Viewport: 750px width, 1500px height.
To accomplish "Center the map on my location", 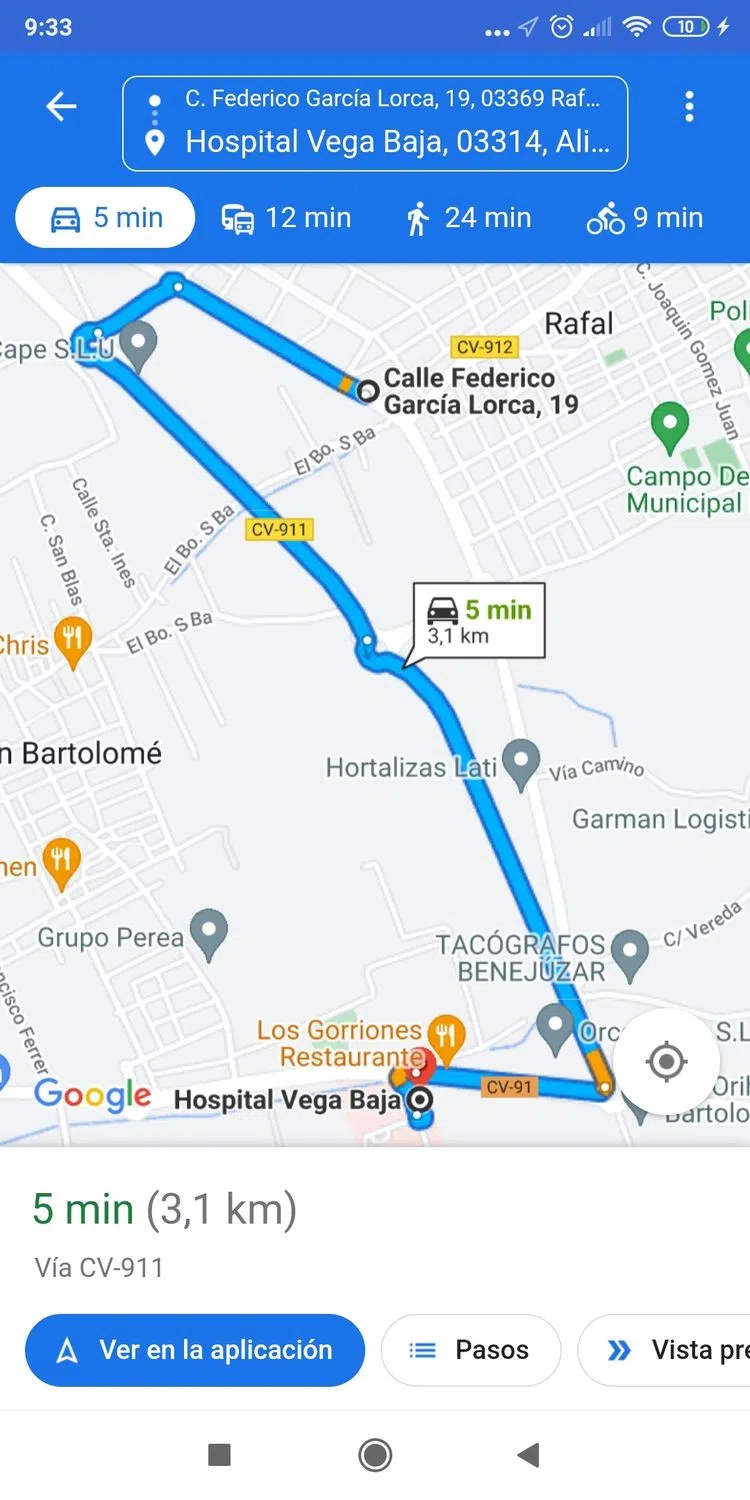I will (x=666, y=1061).
